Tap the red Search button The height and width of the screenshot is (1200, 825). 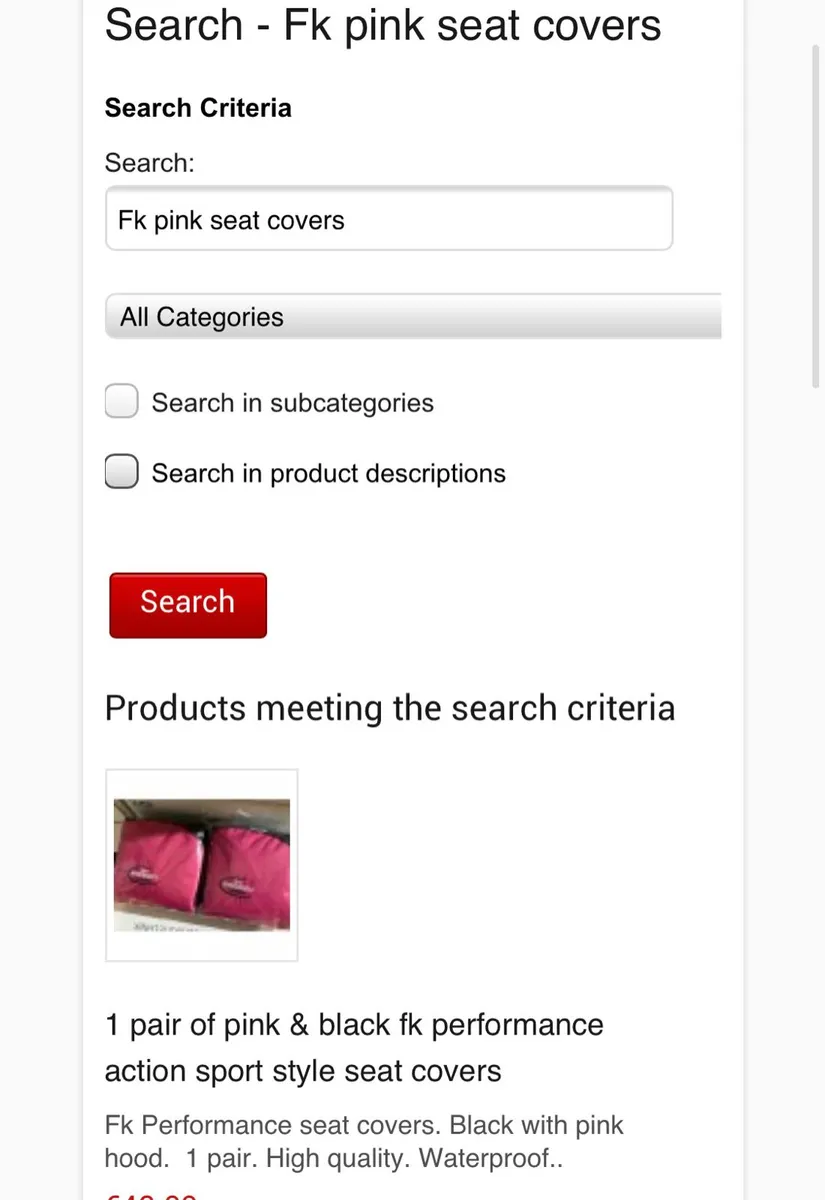click(x=188, y=604)
